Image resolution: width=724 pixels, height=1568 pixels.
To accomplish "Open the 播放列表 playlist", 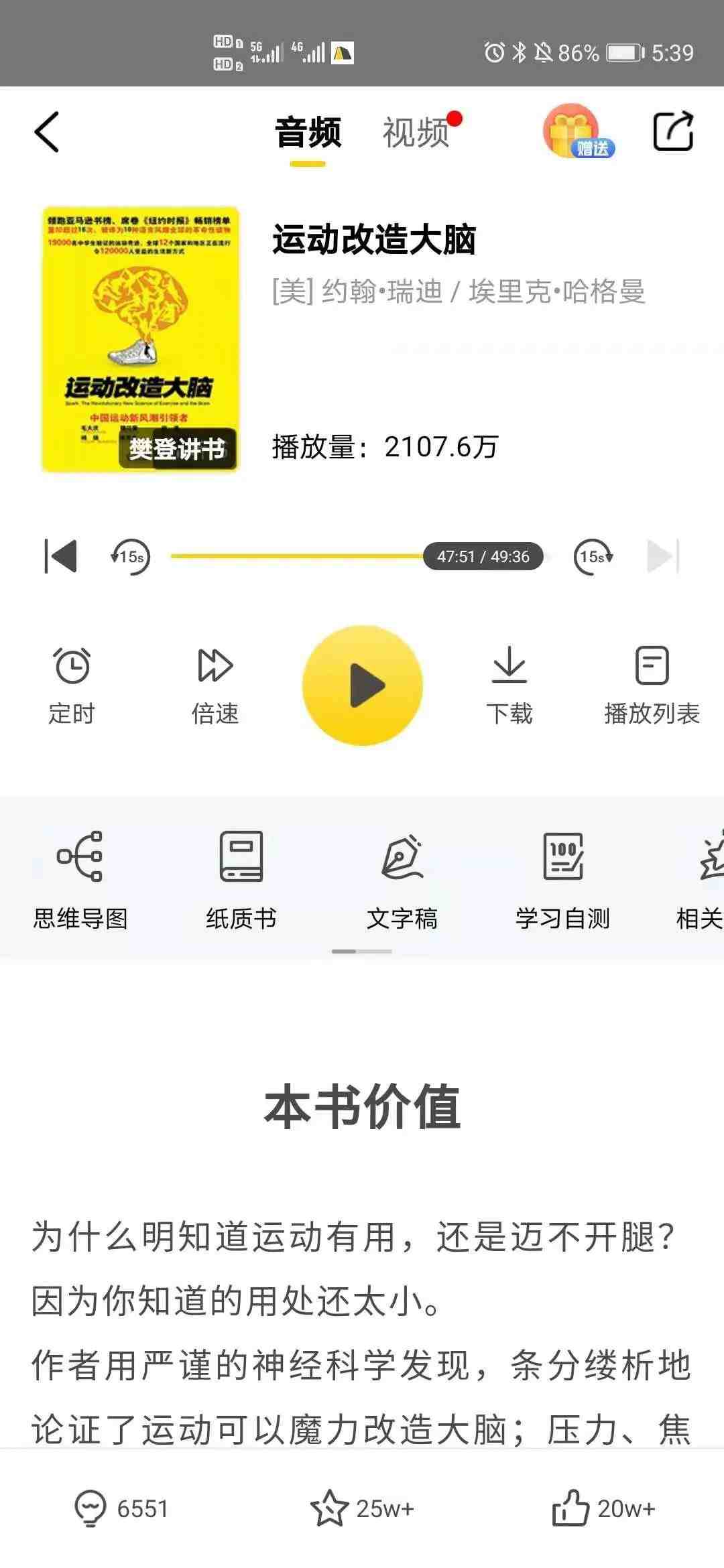I will pos(652,685).
